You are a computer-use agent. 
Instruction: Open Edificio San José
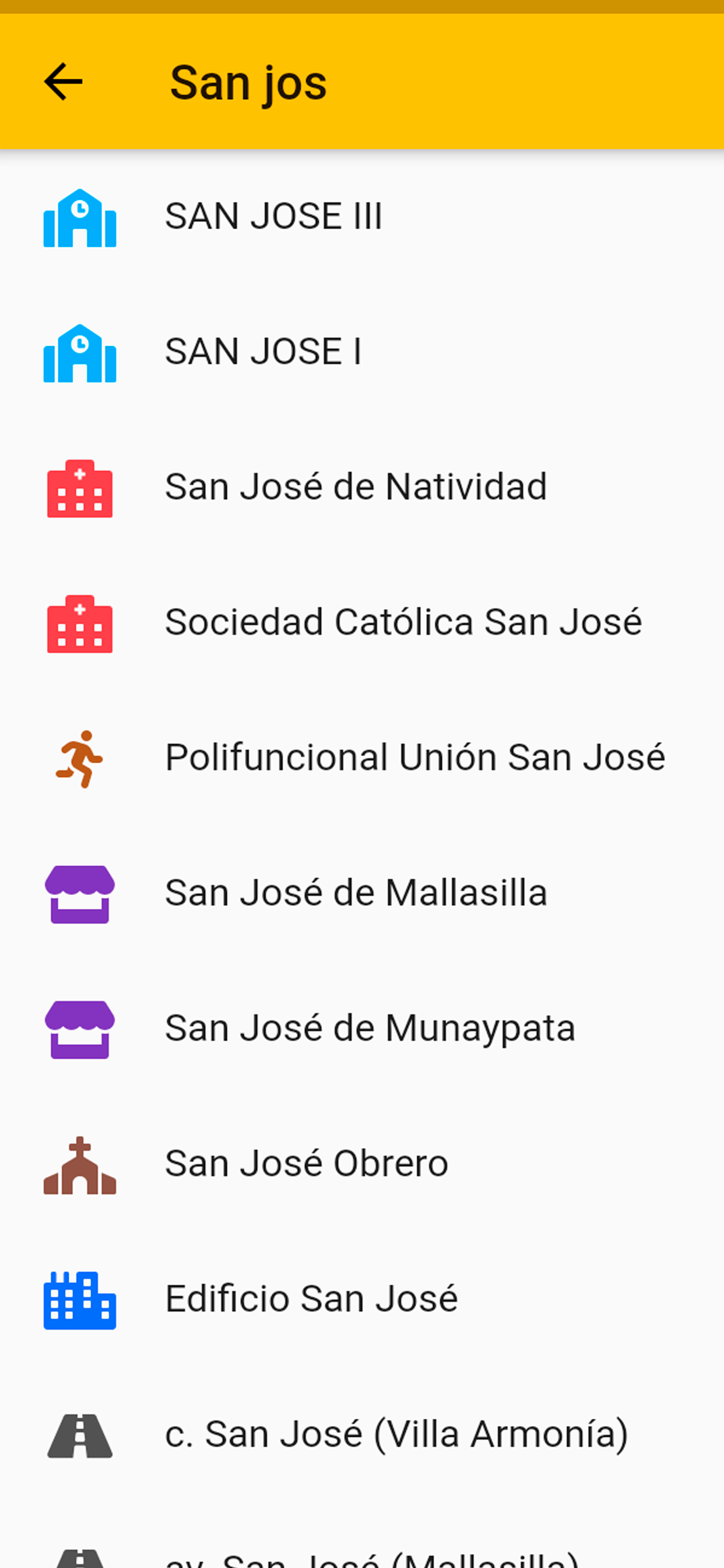(x=362, y=1299)
